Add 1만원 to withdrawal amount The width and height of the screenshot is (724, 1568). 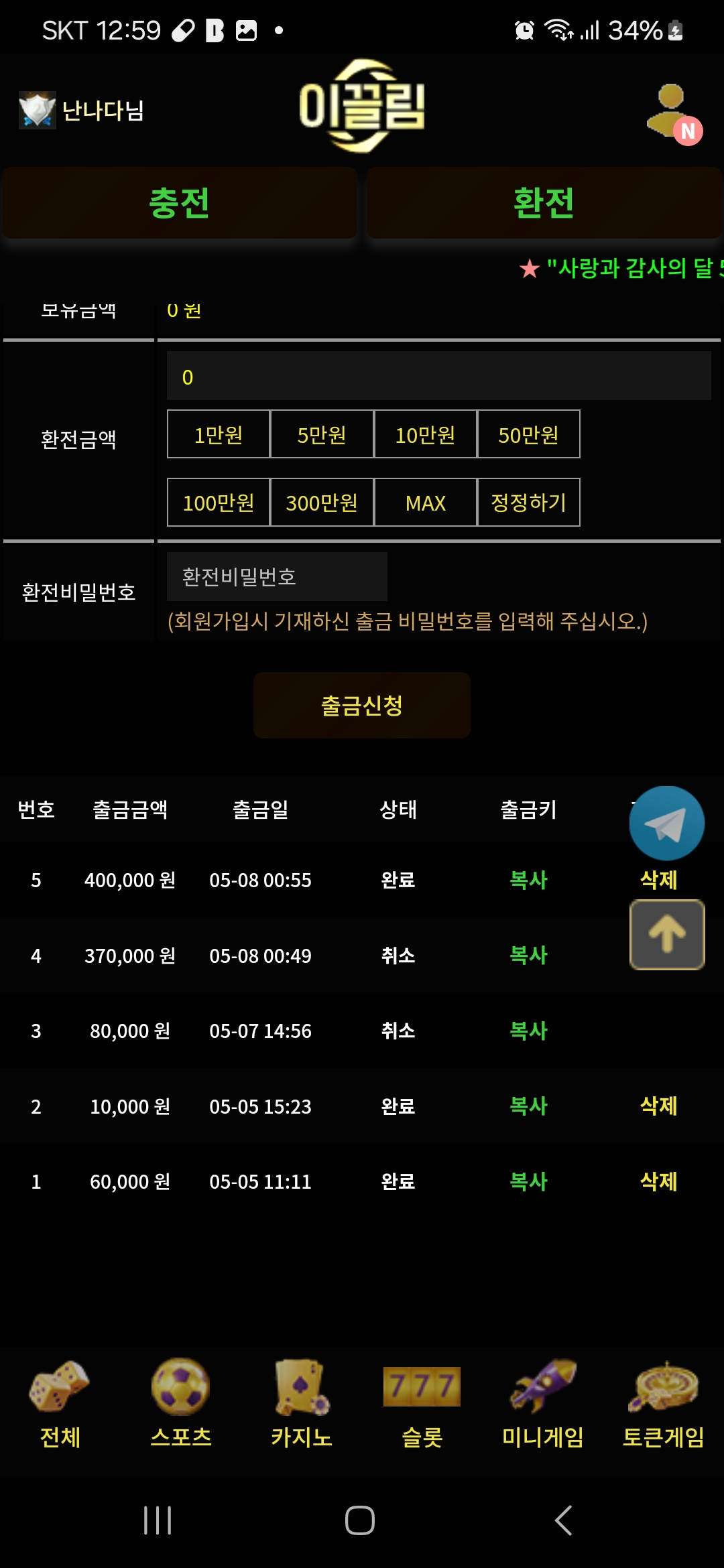pos(219,435)
